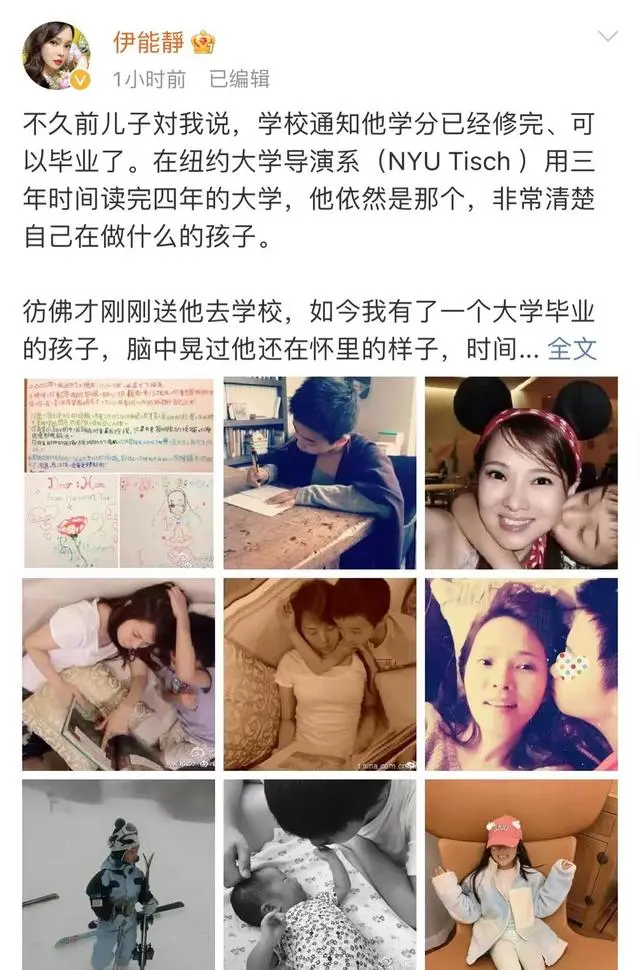640x970 pixels.
Task: Open the post options chevron
Action: (x=607, y=38)
